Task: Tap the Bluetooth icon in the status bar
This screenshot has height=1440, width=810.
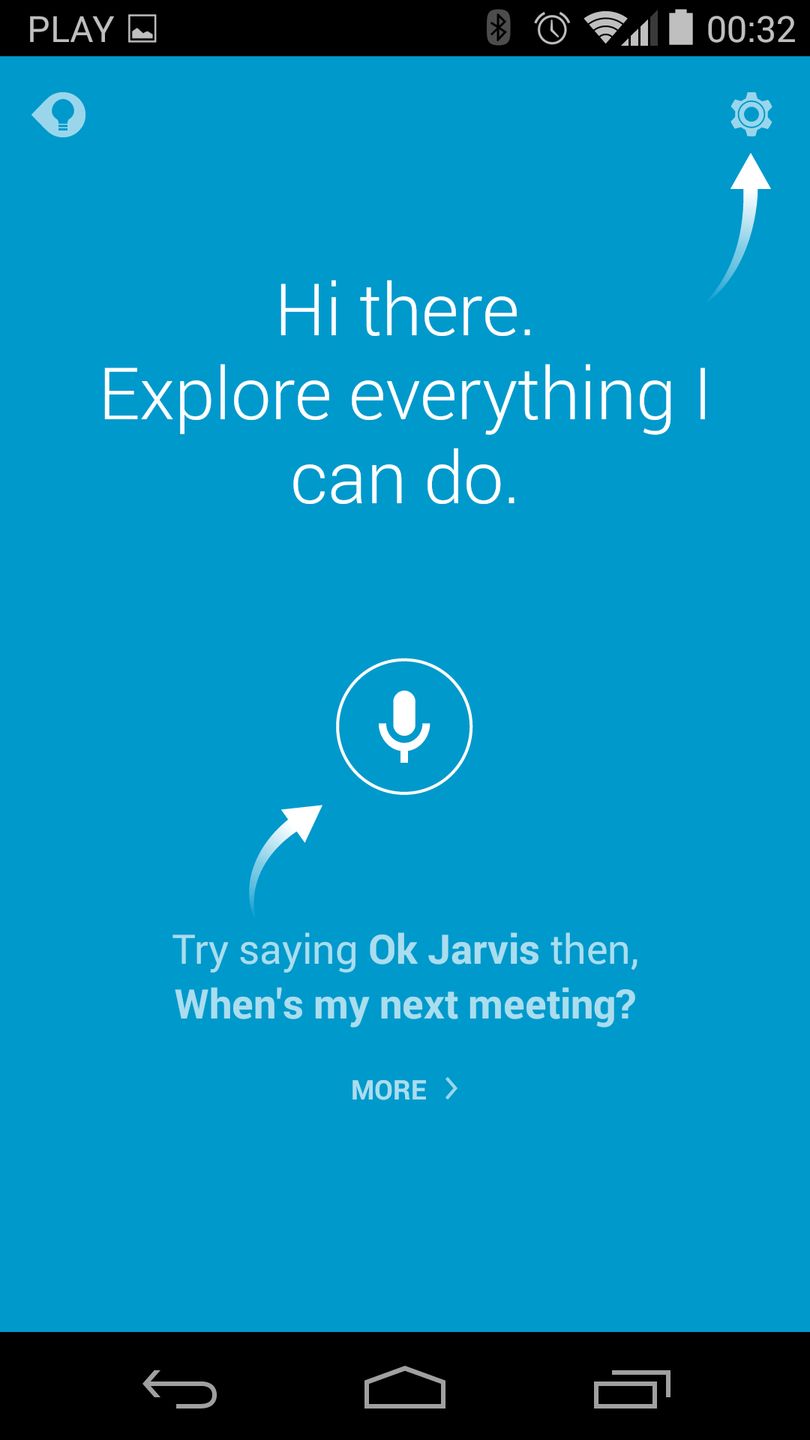Action: [498, 29]
